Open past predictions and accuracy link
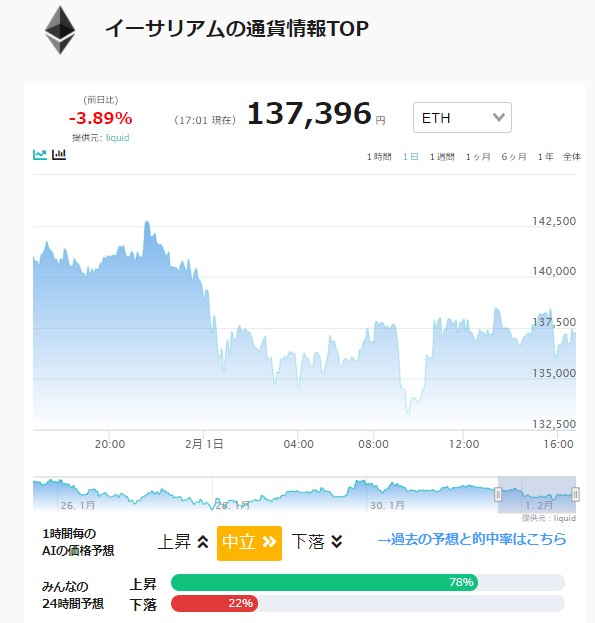Screen dimensions: 595x623 (x=472, y=539)
